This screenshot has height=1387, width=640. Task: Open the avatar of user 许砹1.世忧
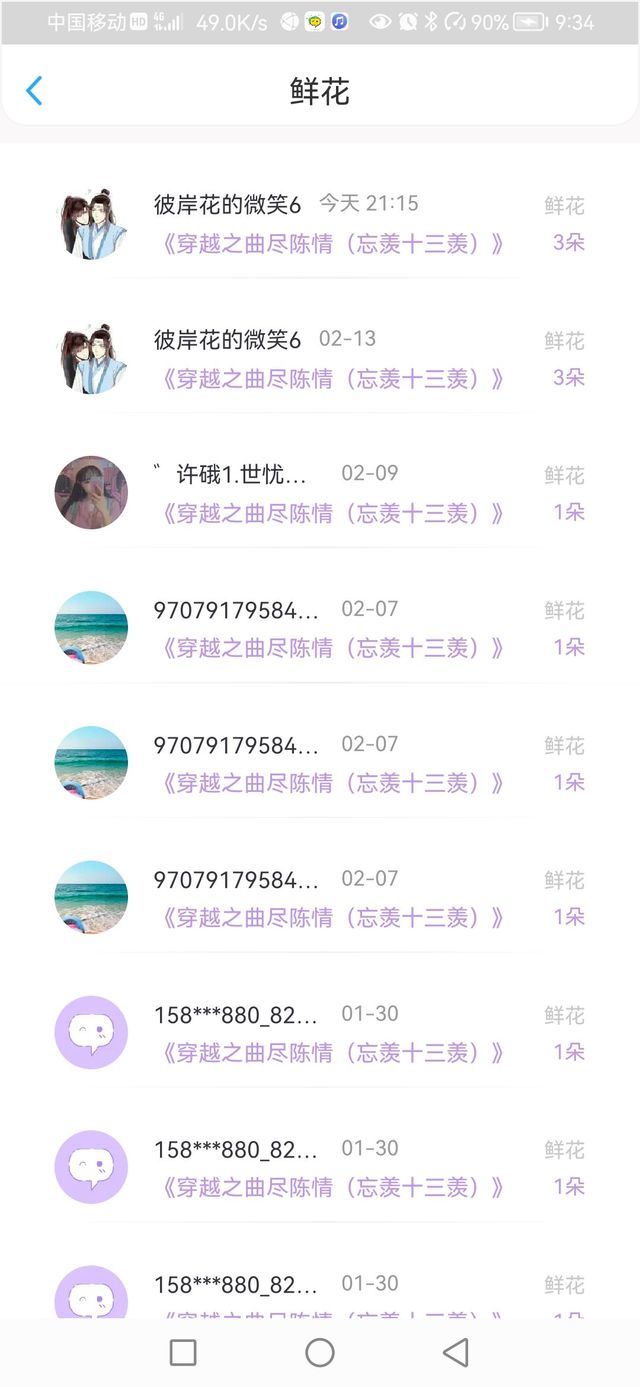91,492
